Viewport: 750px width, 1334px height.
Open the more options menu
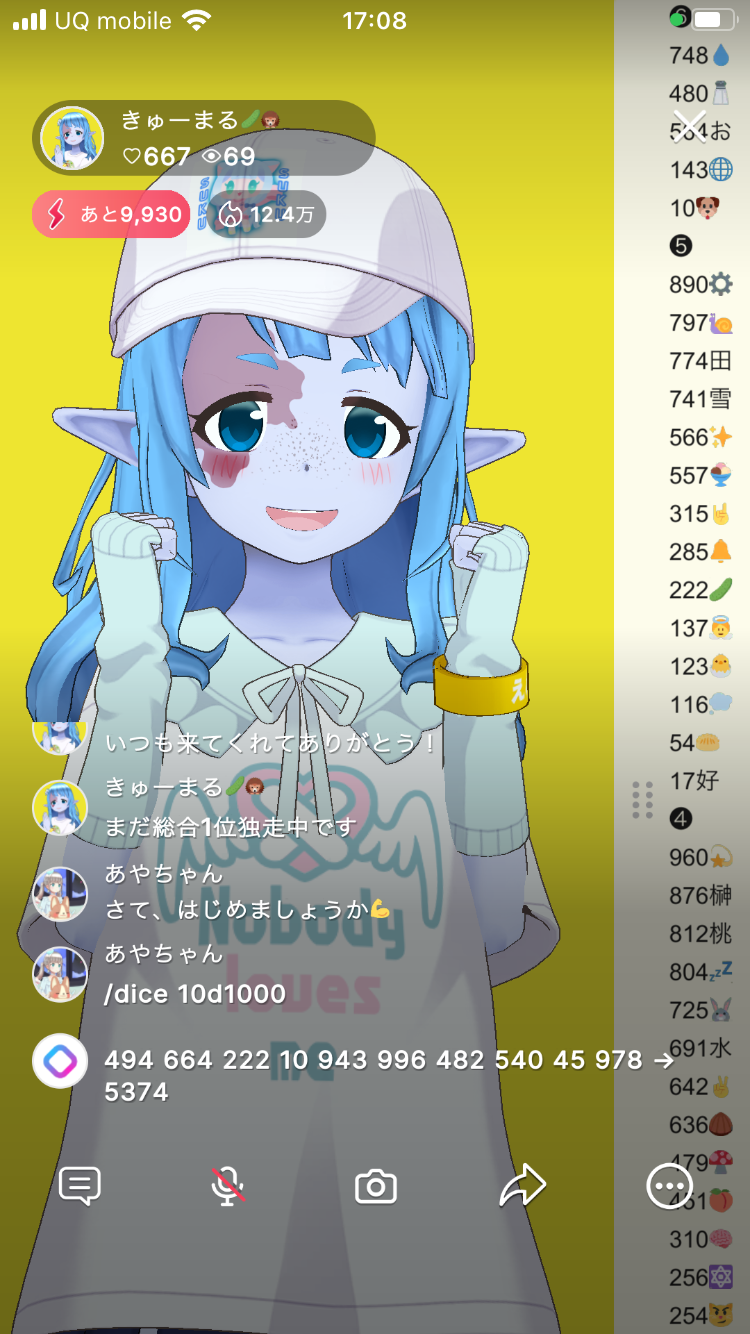(x=669, y=1186)
